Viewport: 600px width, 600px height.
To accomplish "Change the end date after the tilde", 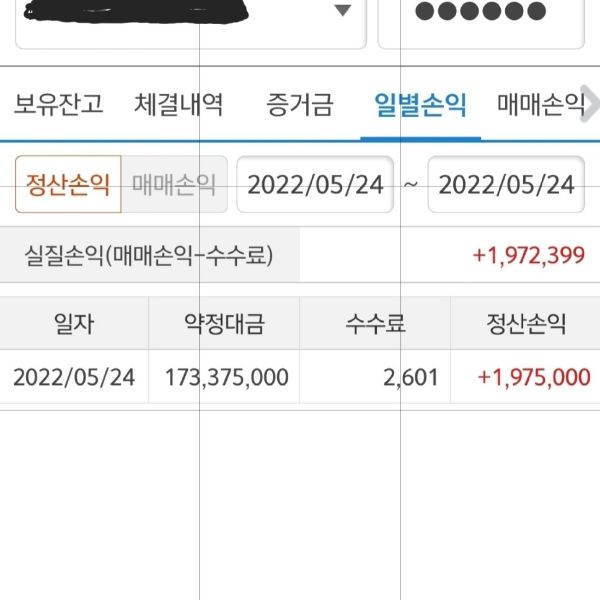I will coord(506,185).
